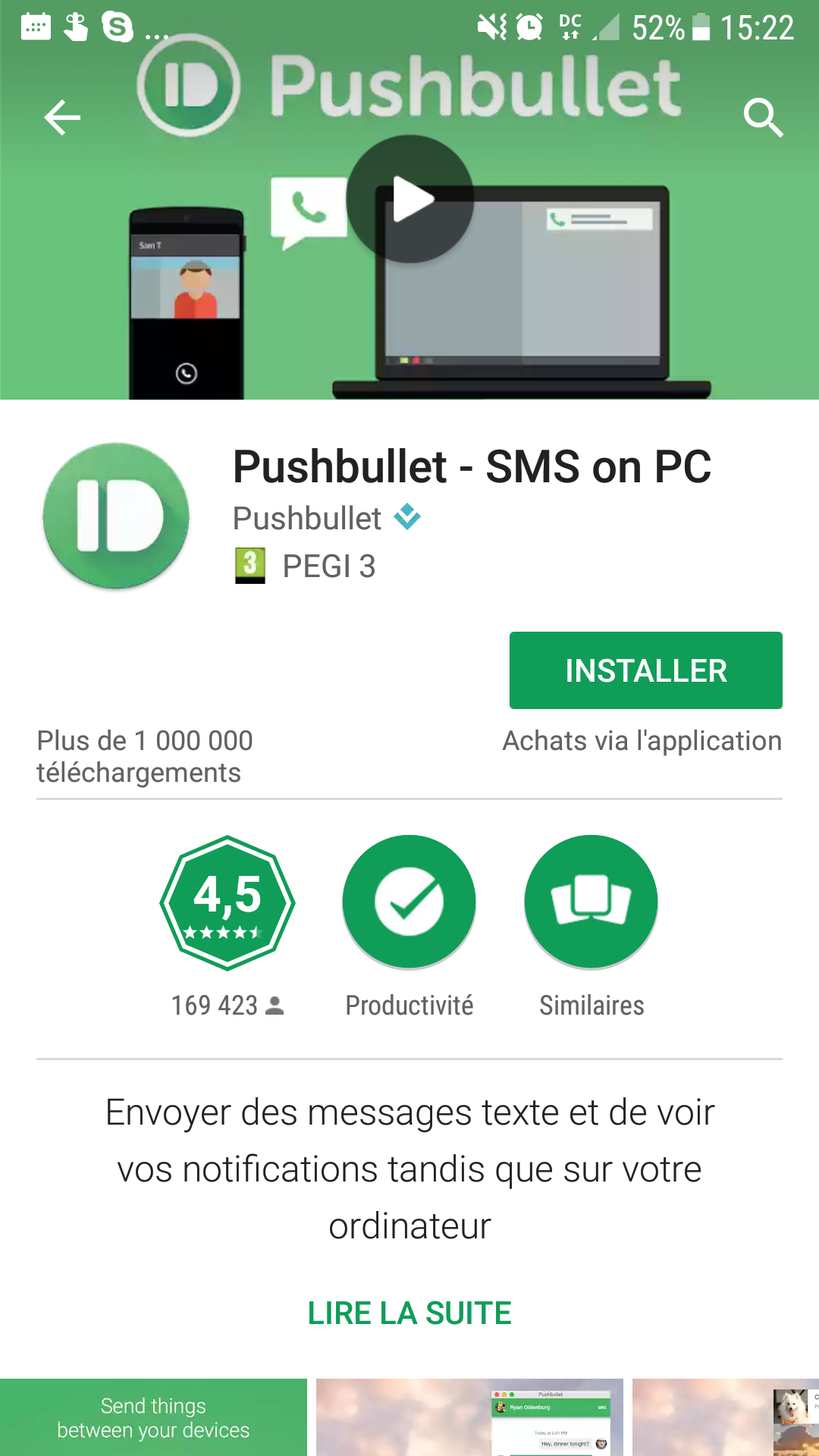The image size is (819, 1456).
Task: Expand description with LIRE LA SUITE
Action: [x=409, y=1313]
